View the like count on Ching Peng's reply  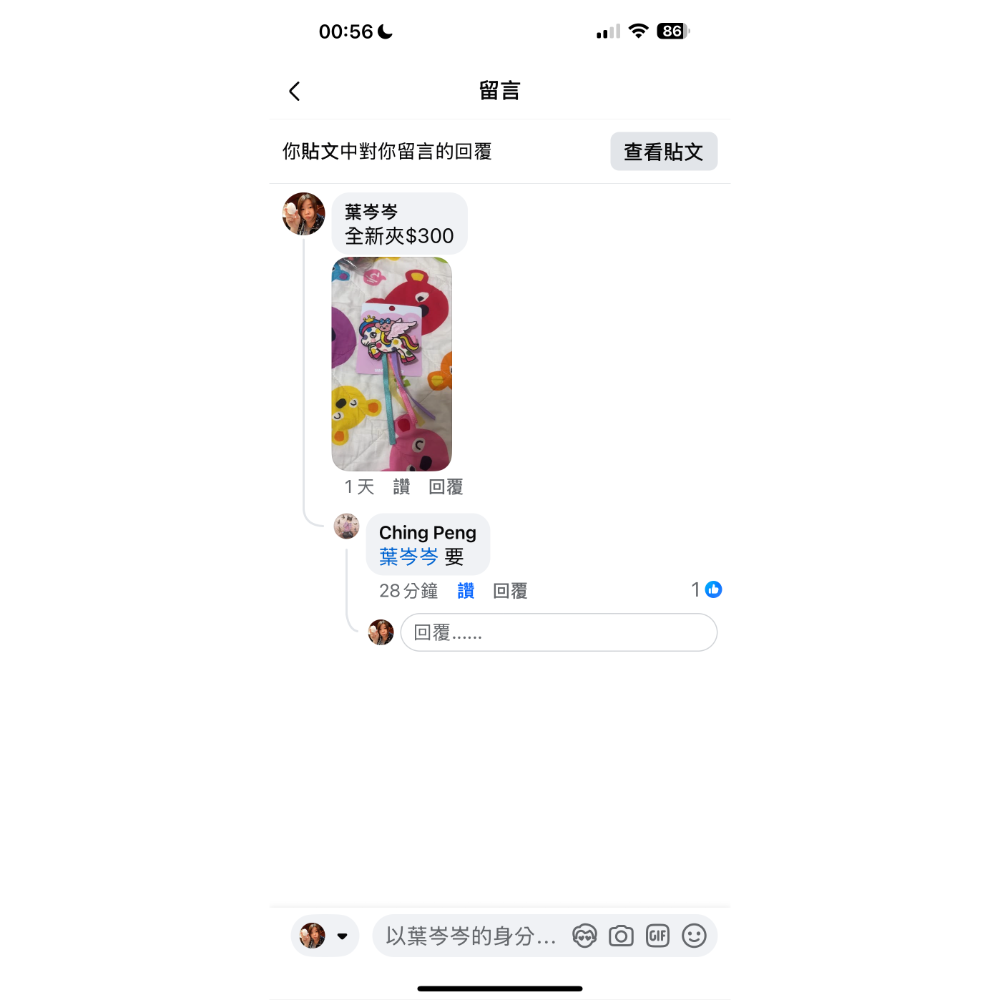[x=707, y=590]
